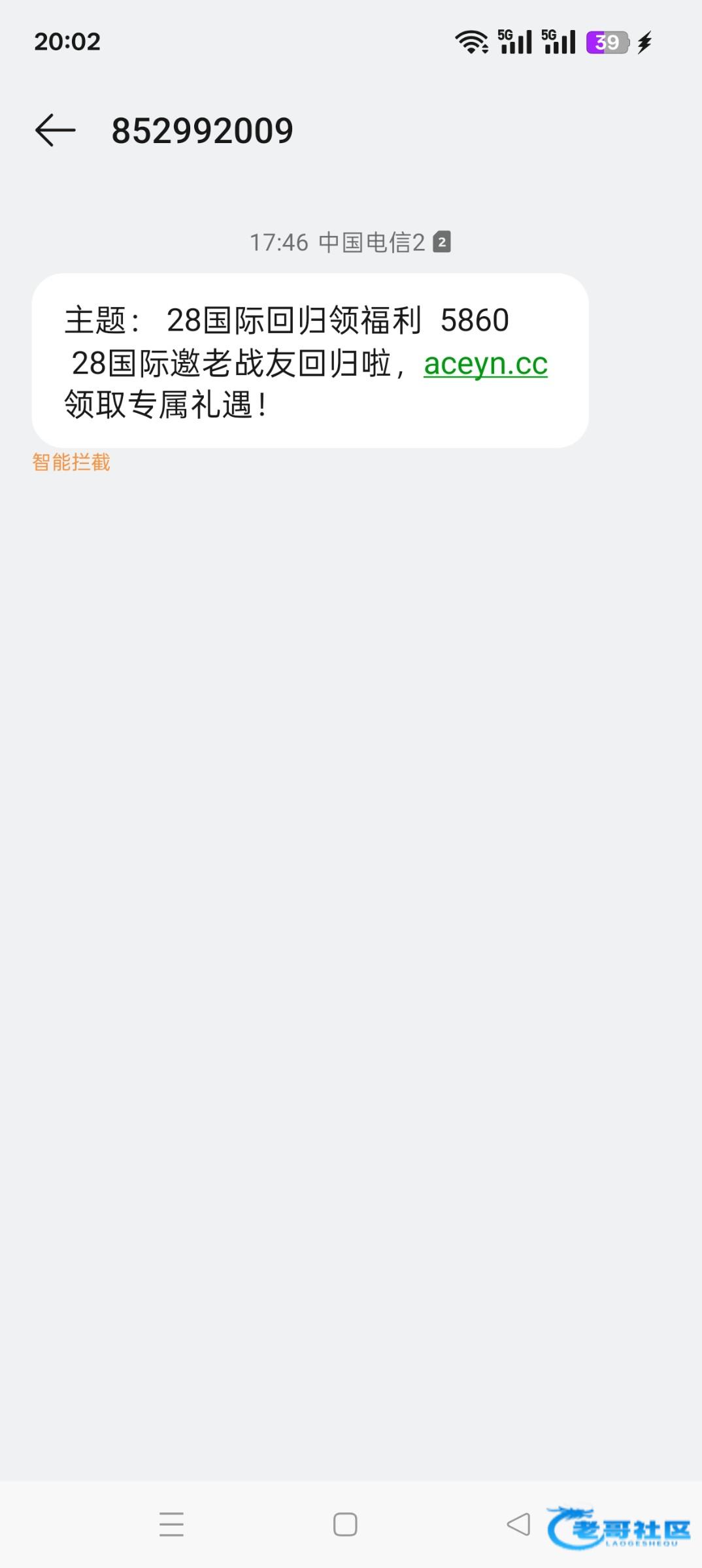The image size is (702, 1568).
Task: Go back from the 852992009 conversation
Action: pyautogui.click(x=55, y=130)
